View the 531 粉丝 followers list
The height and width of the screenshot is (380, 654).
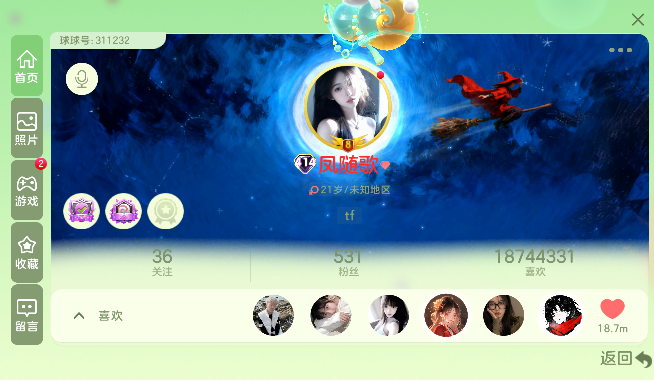coord(348,263)
